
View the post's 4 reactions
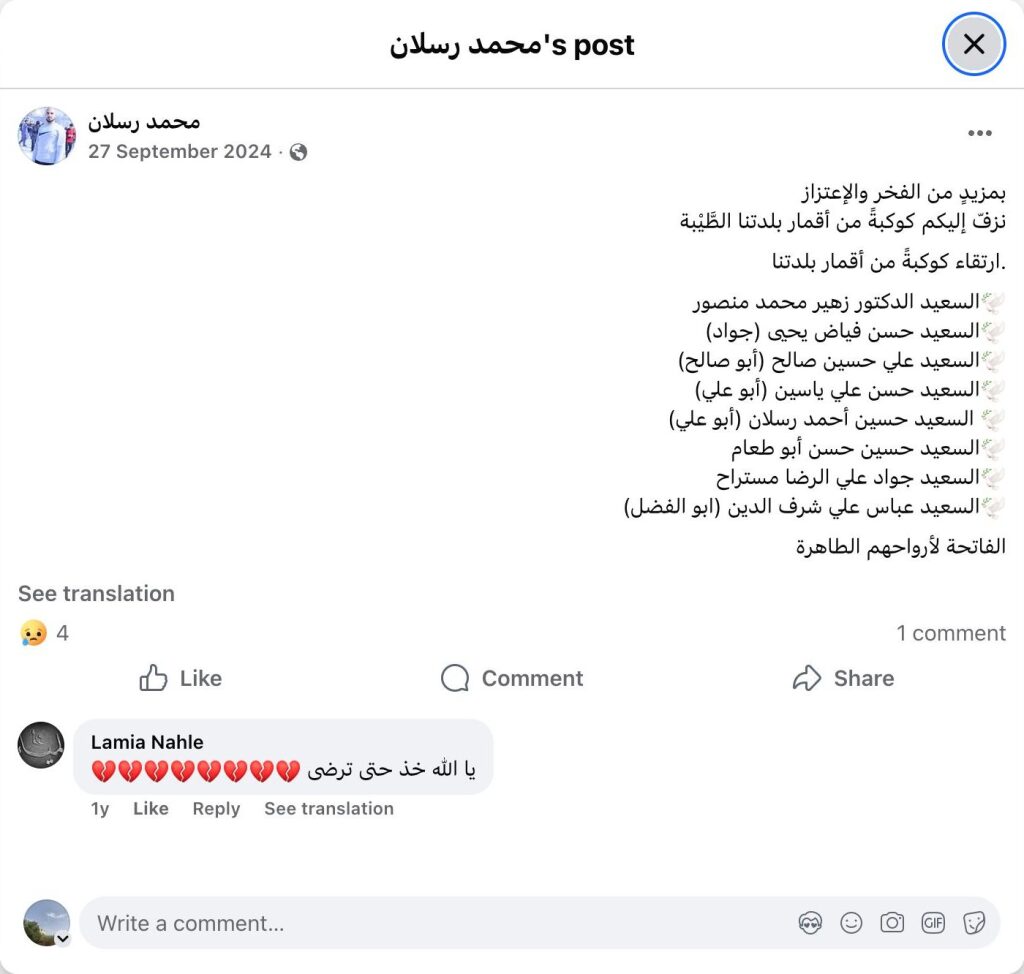pos(45,633)
